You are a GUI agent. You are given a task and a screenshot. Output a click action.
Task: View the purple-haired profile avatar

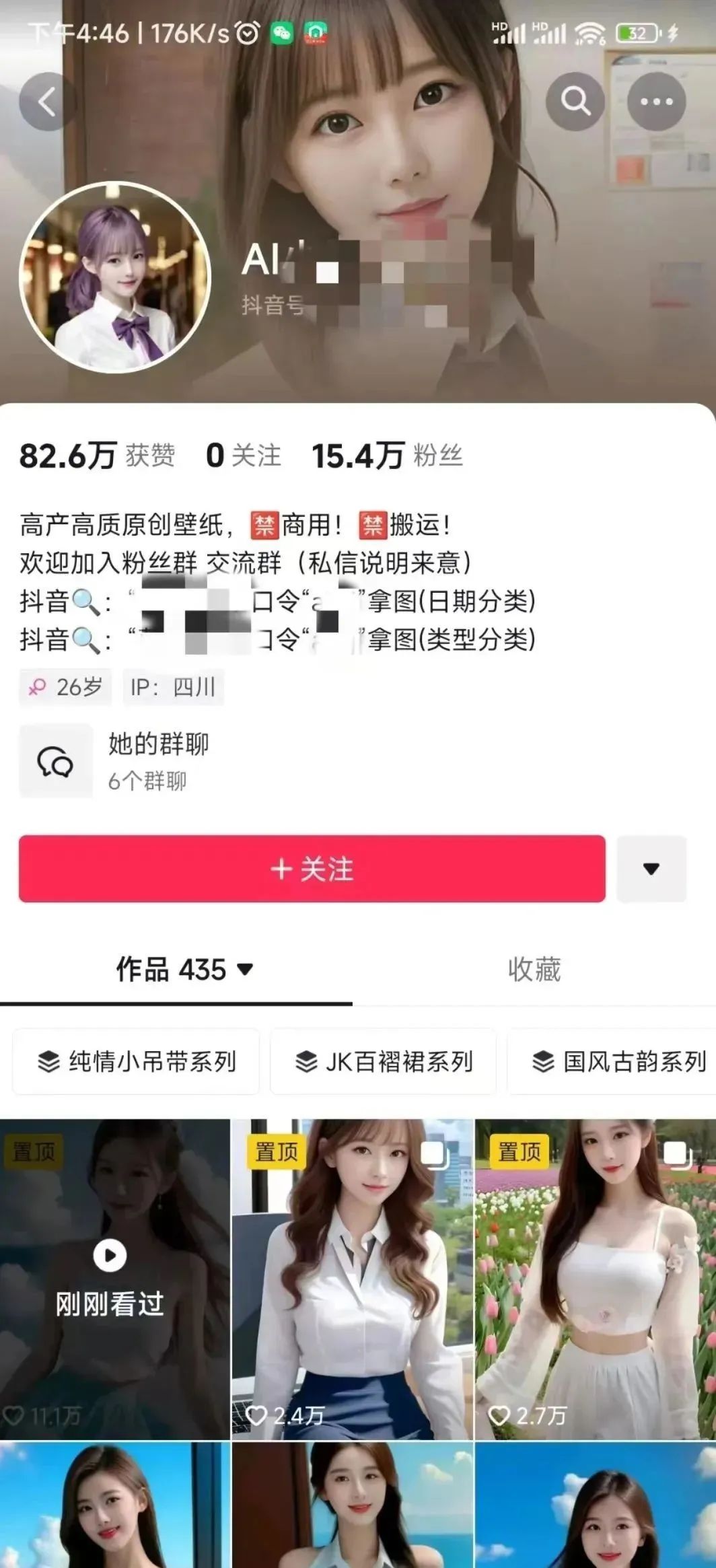[x=115, y=277]
